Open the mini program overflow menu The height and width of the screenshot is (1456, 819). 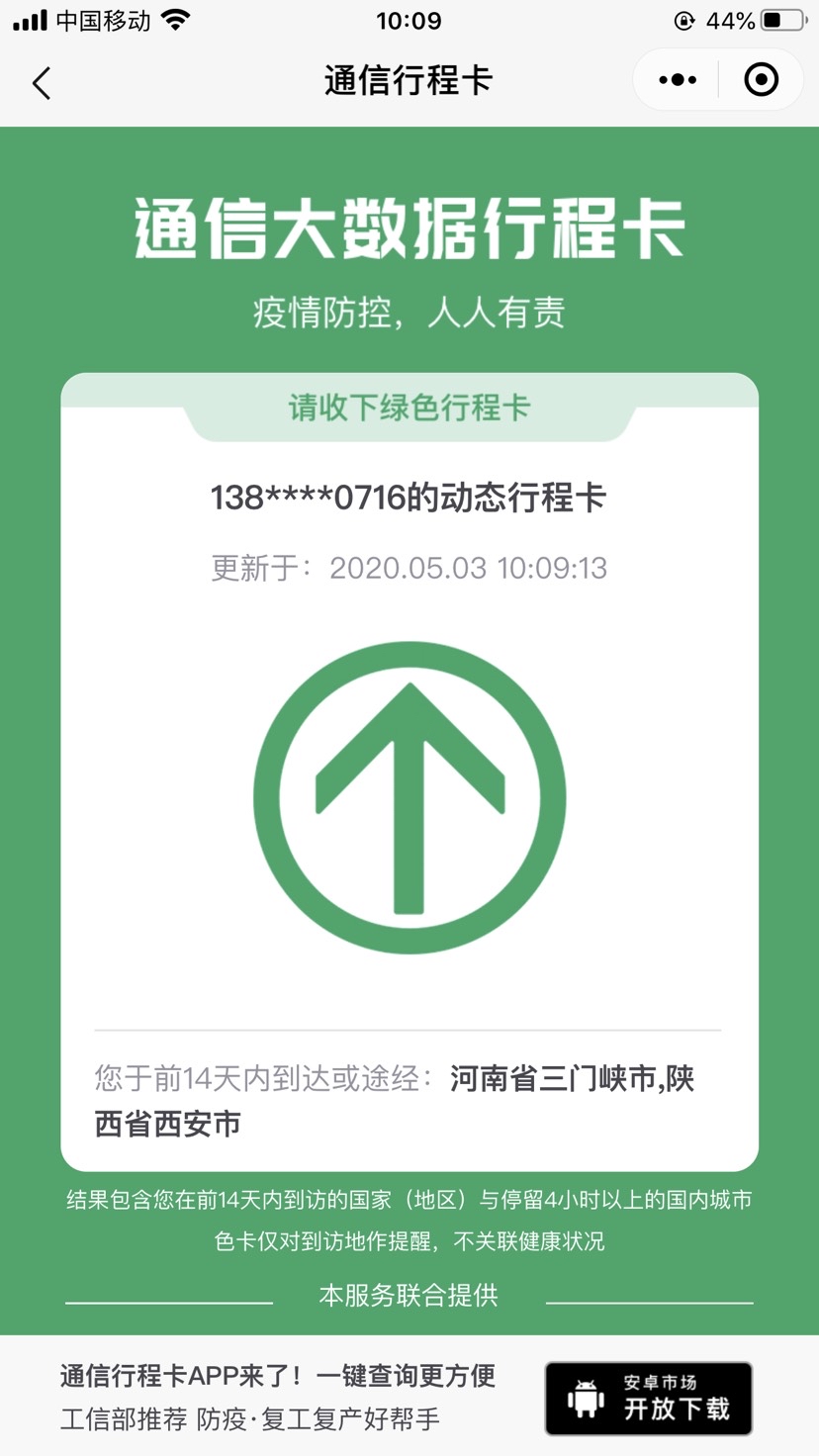tap(678, 80)
